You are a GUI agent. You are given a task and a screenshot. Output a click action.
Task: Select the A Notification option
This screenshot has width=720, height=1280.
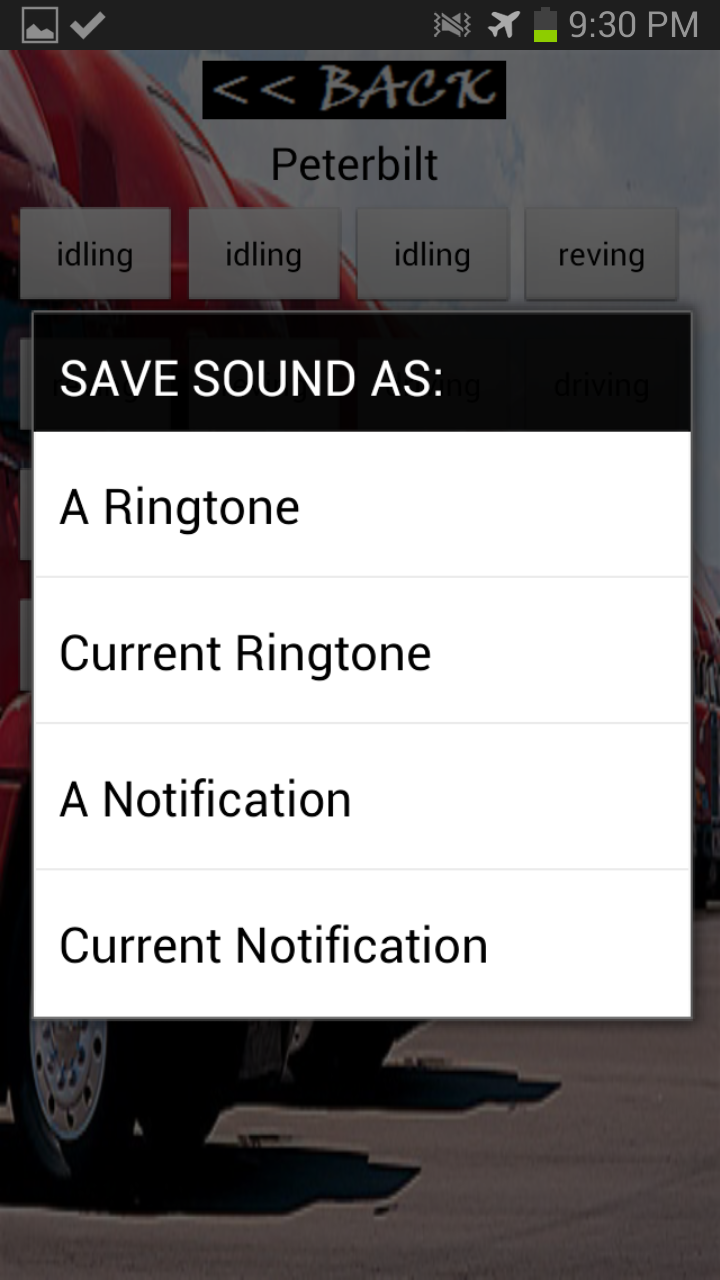(360, 798)
